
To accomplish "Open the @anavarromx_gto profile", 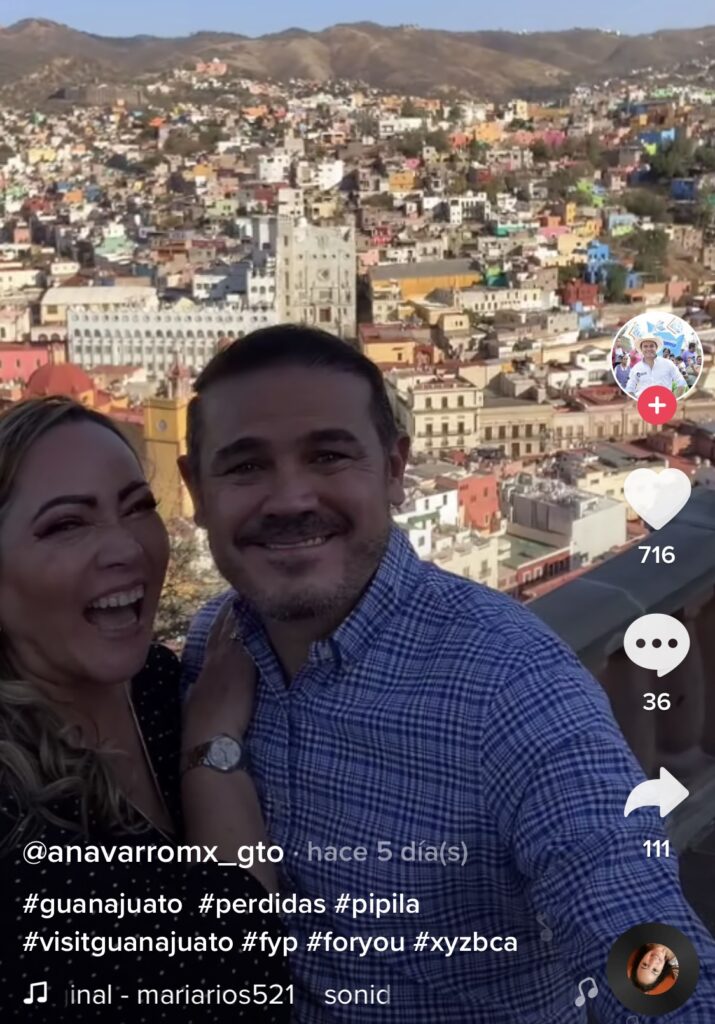I will point(153,853).
